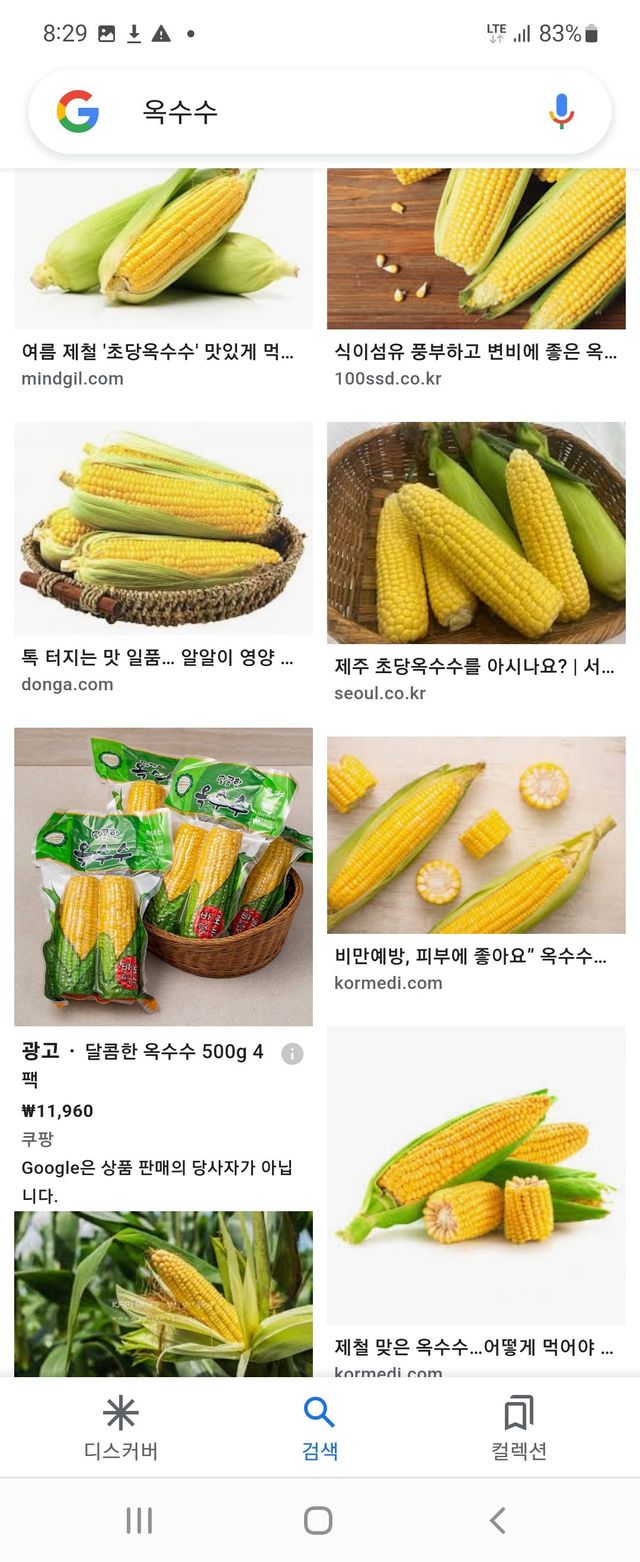Open the mindgil.com corn image result
This screenshot has width=640, height=1562.
(163, 249)
